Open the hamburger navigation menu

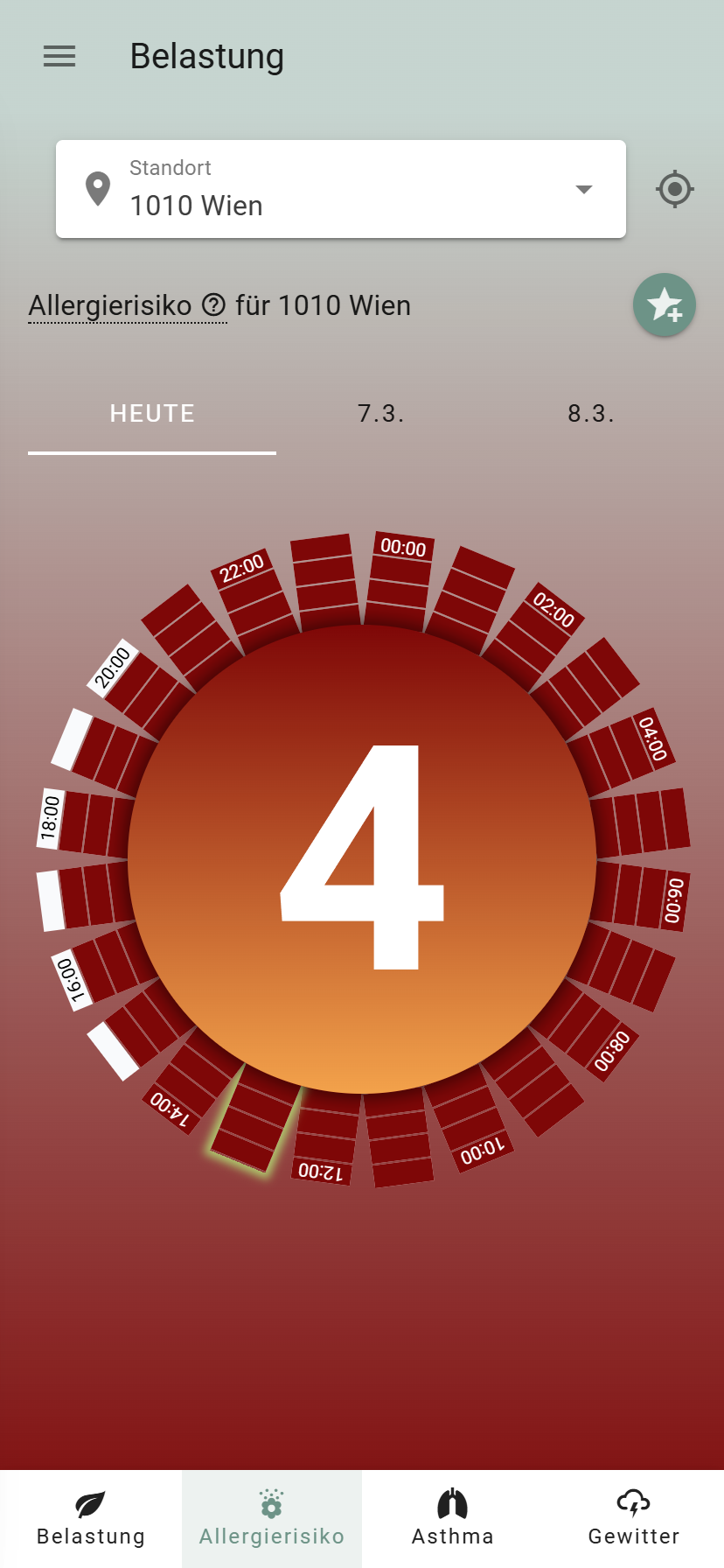click(x=59, y=57)
